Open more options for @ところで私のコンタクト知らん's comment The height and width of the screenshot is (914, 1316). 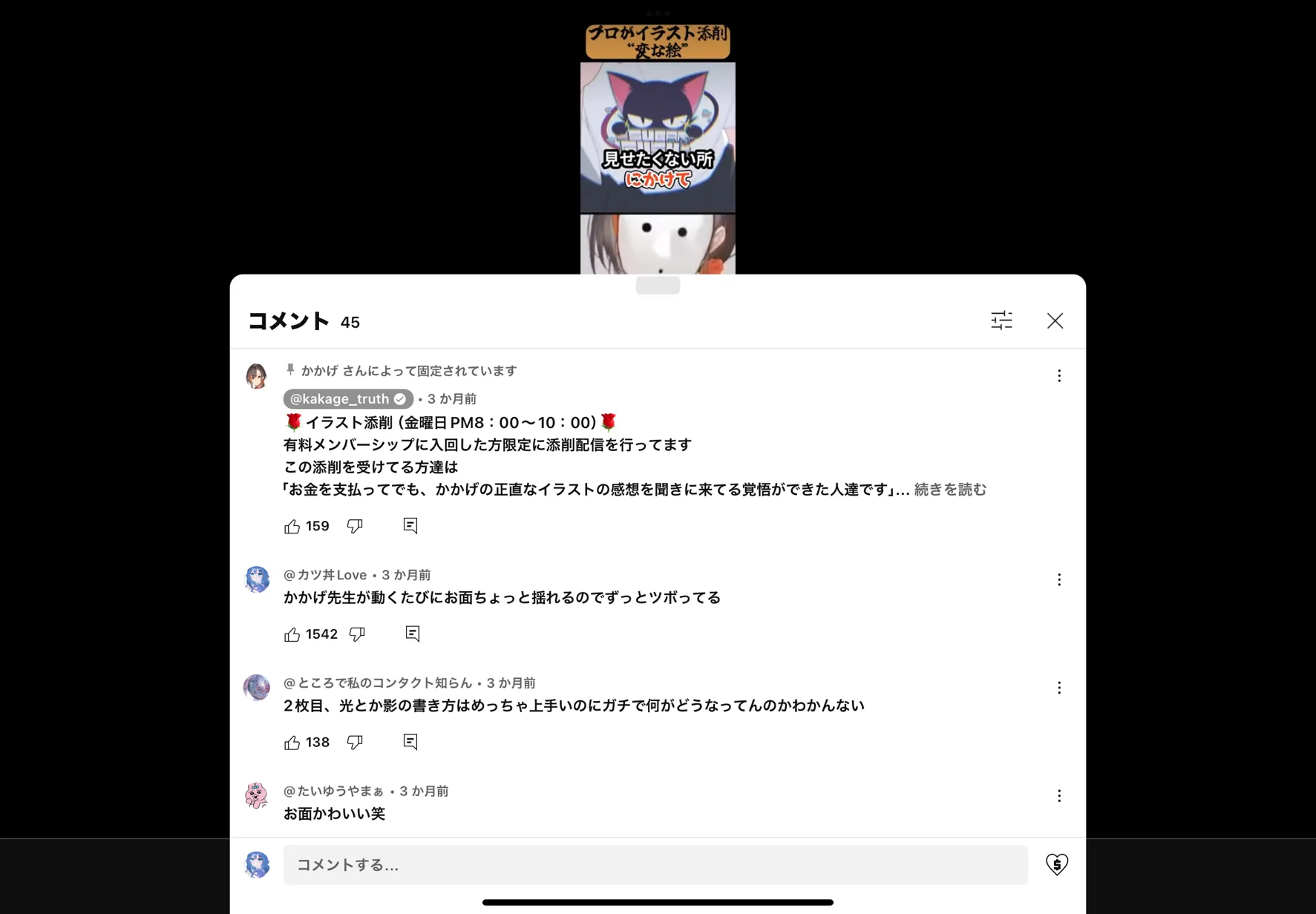click(1059, 688)
